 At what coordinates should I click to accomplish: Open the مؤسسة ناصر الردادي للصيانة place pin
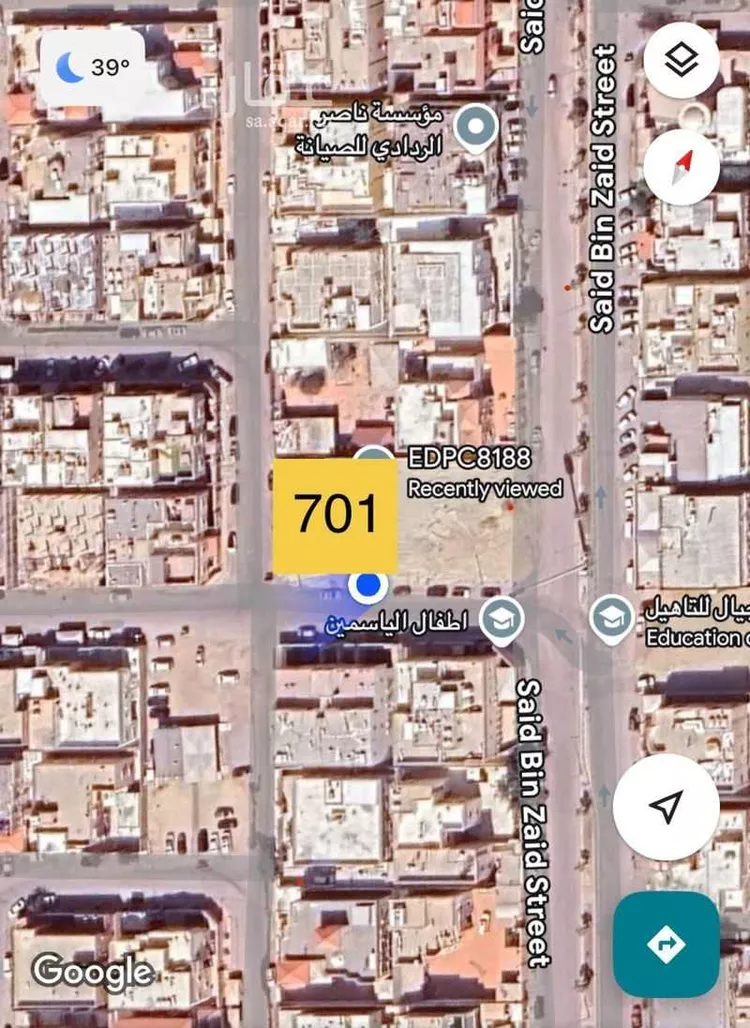tap(476, 128)
